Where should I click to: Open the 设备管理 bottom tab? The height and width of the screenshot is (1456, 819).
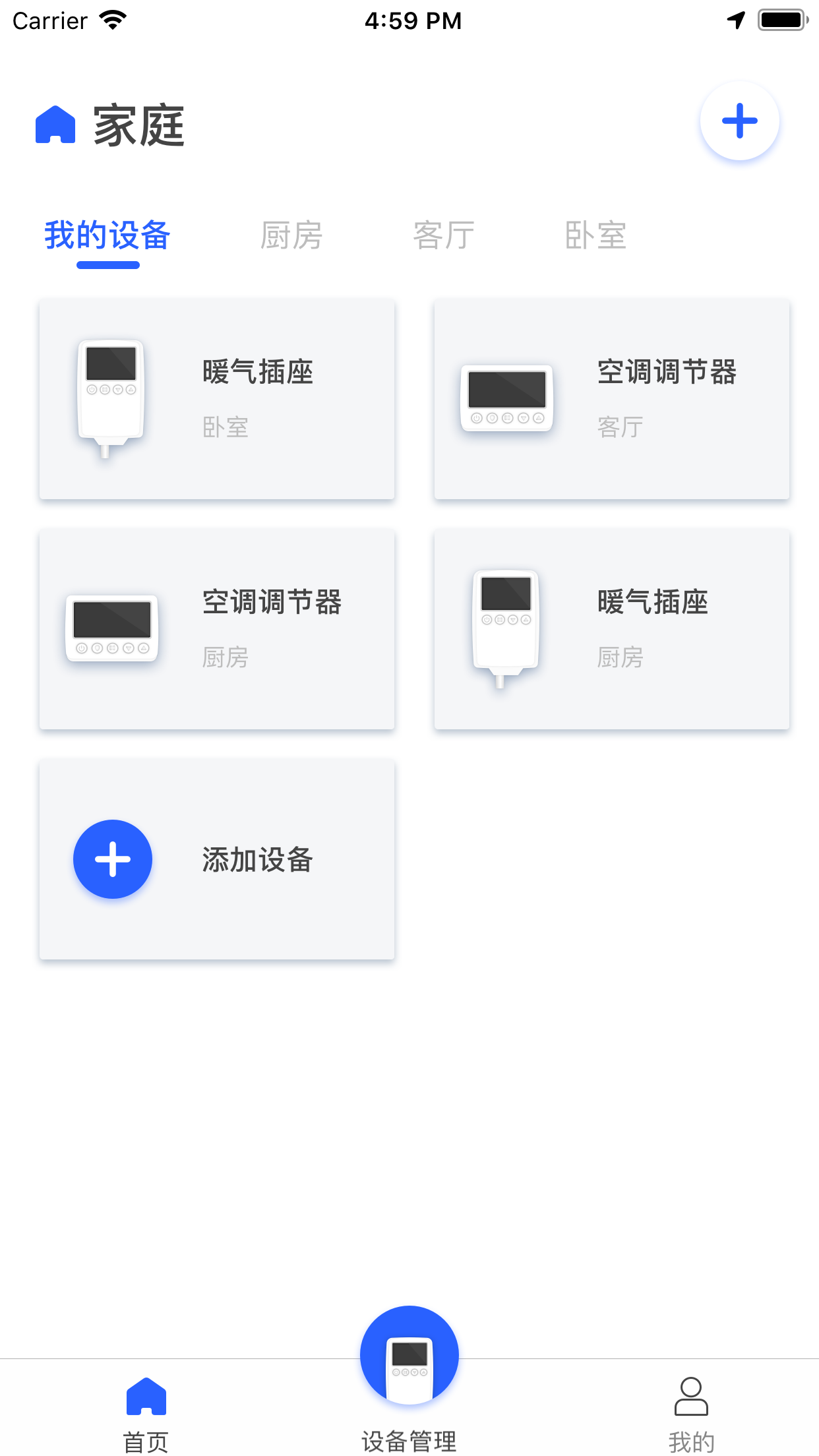click(409, 1378)
